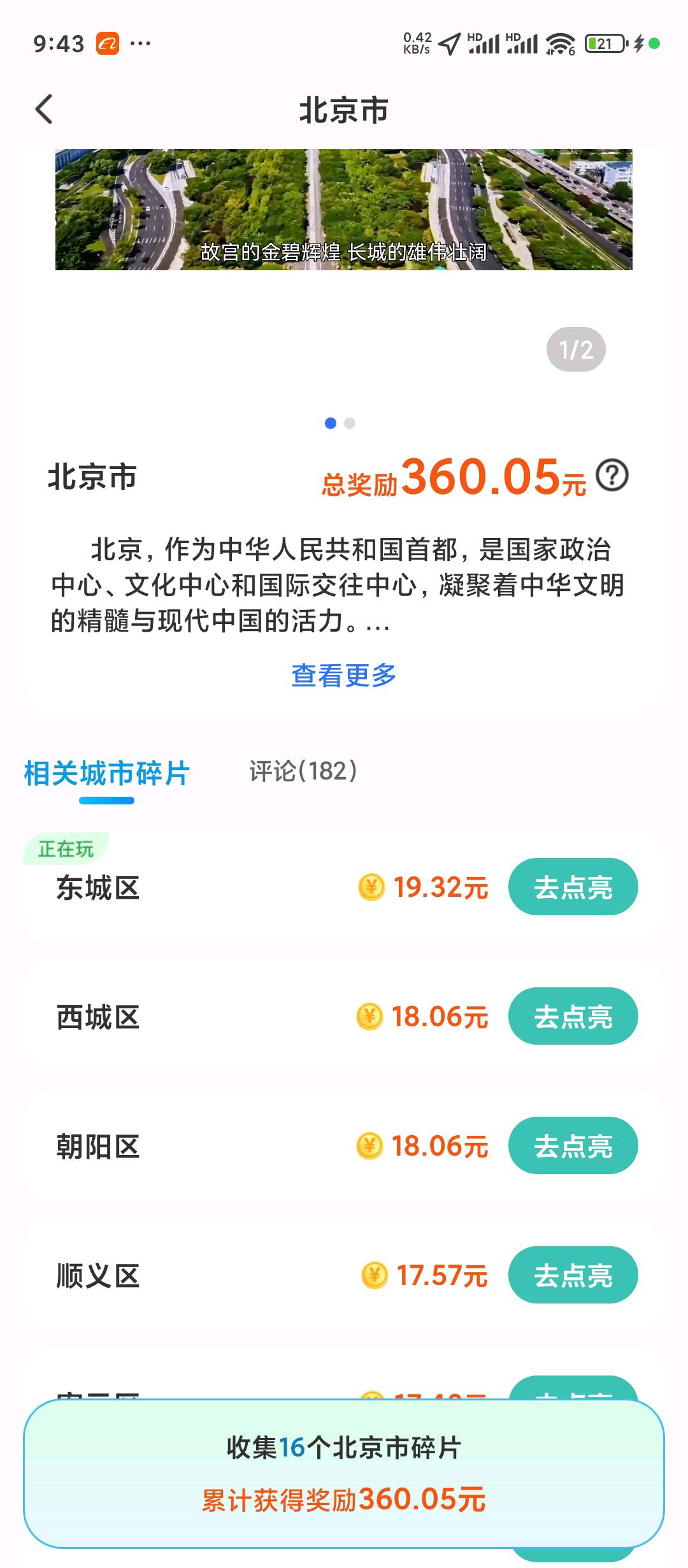The height and width of the screenshot is (1568, 688).
Task: Tap the Wi-Fi status icon in status bar
Action: coord(559,43)
